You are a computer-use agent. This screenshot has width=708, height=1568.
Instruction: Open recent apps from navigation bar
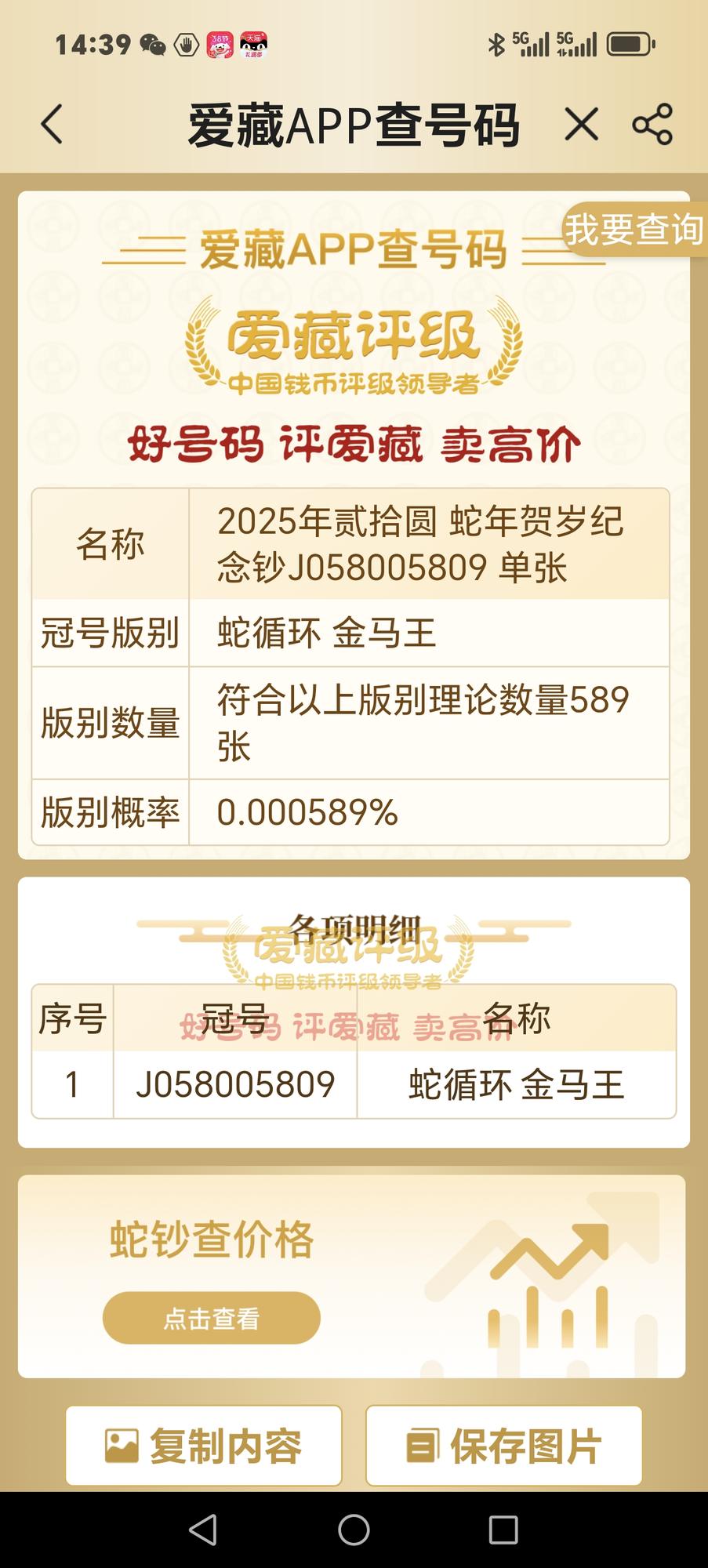pos(503,1530)
